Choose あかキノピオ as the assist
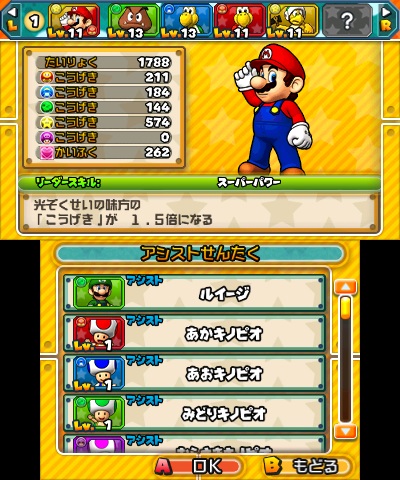 pos(194,333)
